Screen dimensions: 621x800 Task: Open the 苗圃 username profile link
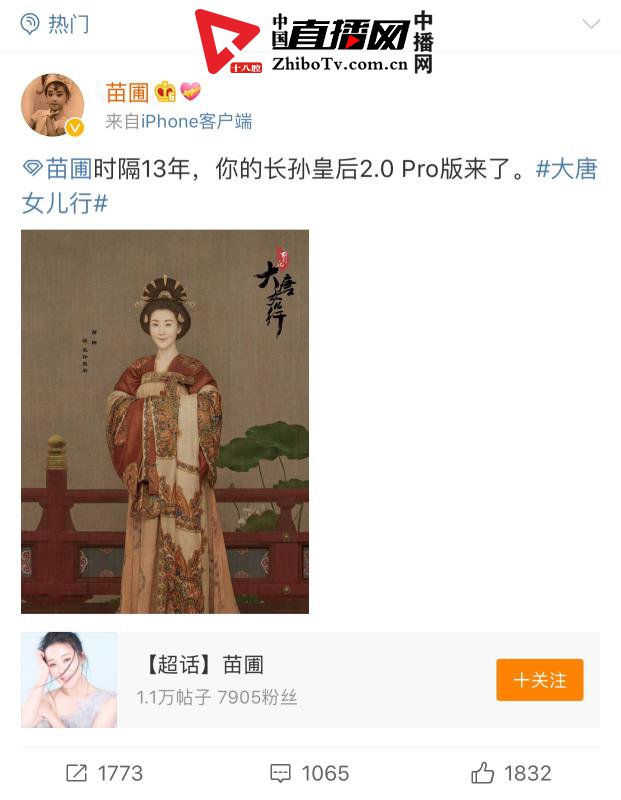(x=127, y=92)
